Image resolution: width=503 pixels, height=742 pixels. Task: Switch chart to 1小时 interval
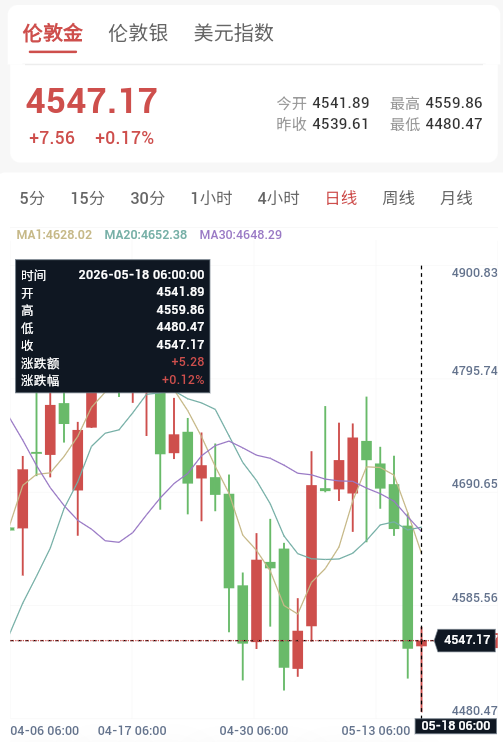(x=211, y=198)
